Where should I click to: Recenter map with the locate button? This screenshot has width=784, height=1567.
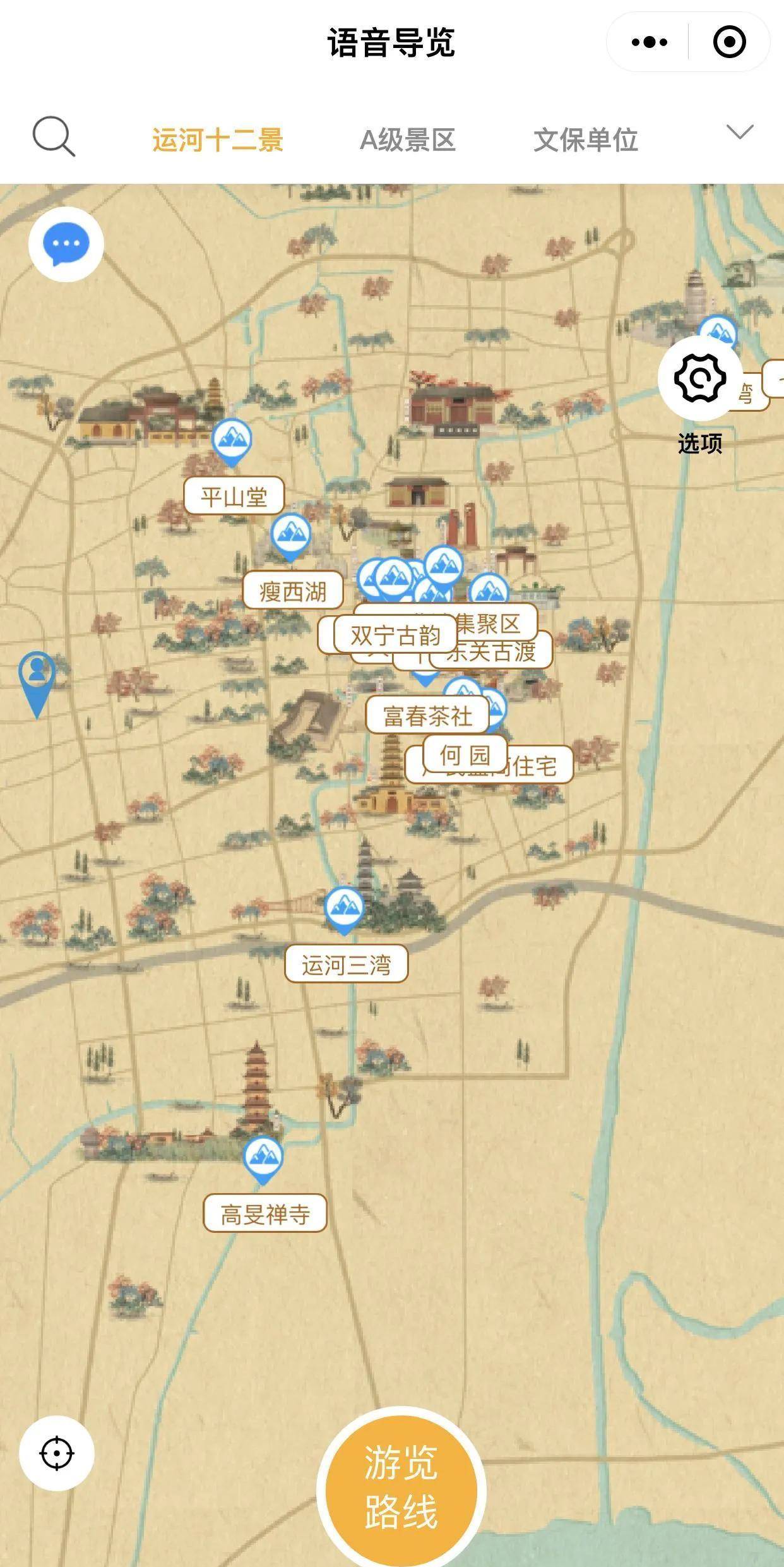pos(57,1453)
